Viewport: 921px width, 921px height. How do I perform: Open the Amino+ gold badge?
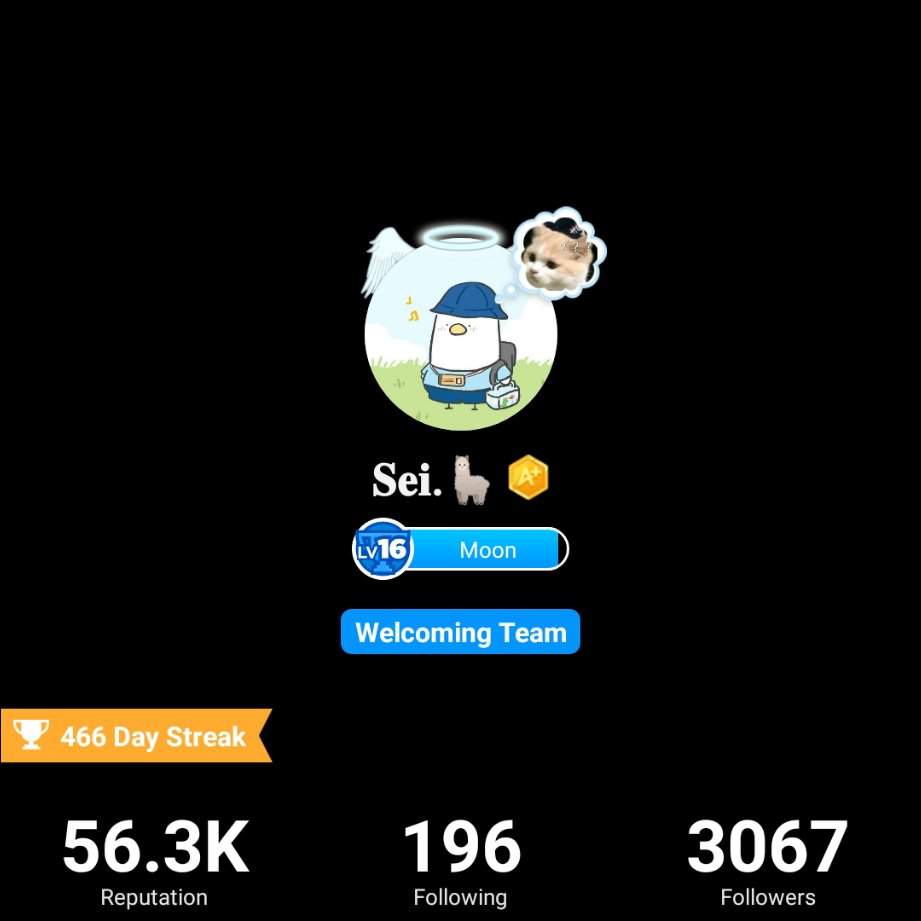(528, 478)
